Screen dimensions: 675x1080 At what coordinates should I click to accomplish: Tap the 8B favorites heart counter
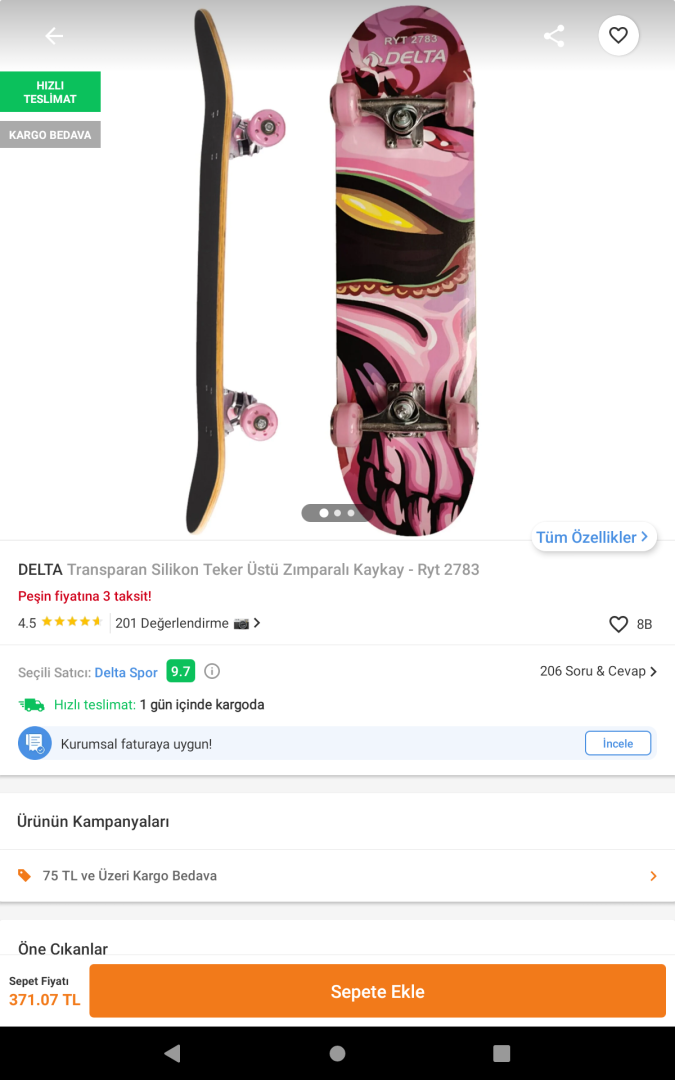click(x=630, y=624)
